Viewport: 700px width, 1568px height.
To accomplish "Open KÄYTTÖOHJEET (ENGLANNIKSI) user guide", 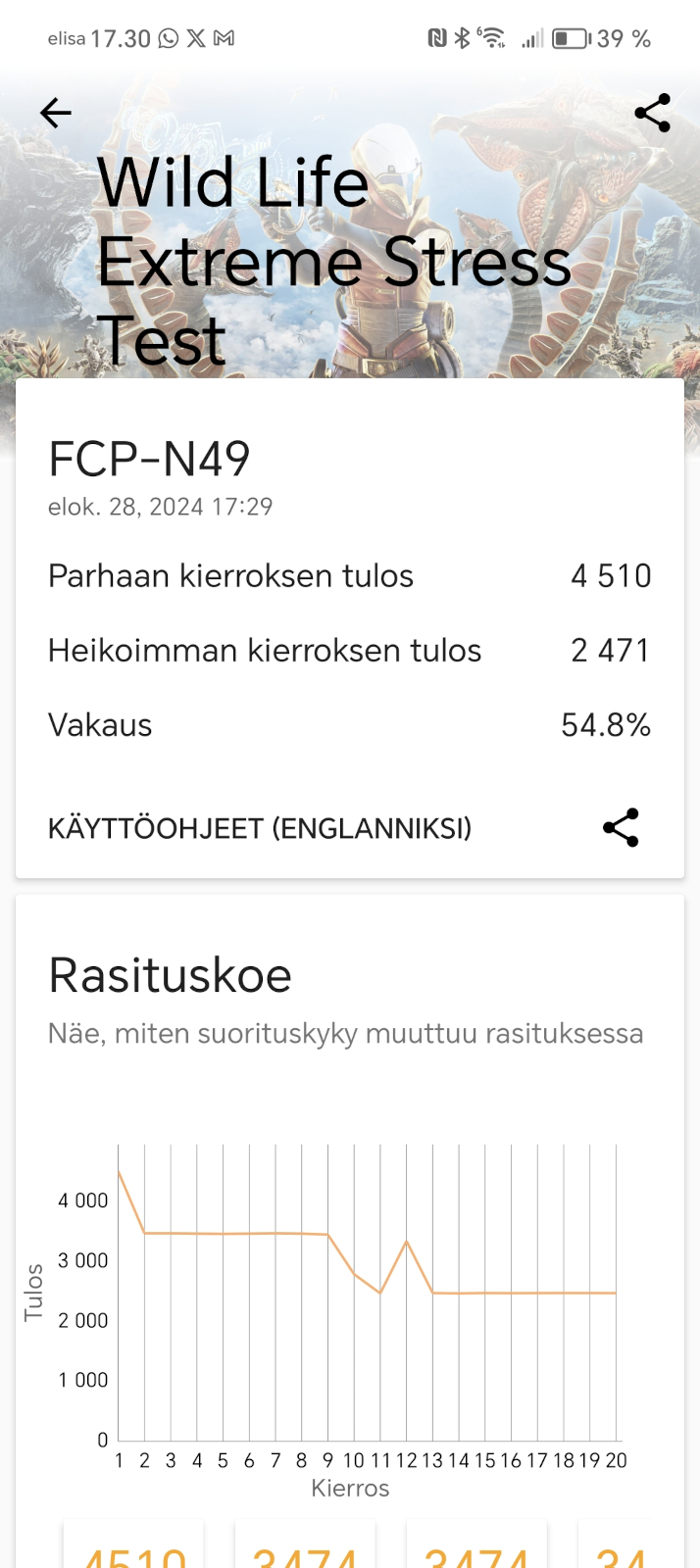I will 260,829.
